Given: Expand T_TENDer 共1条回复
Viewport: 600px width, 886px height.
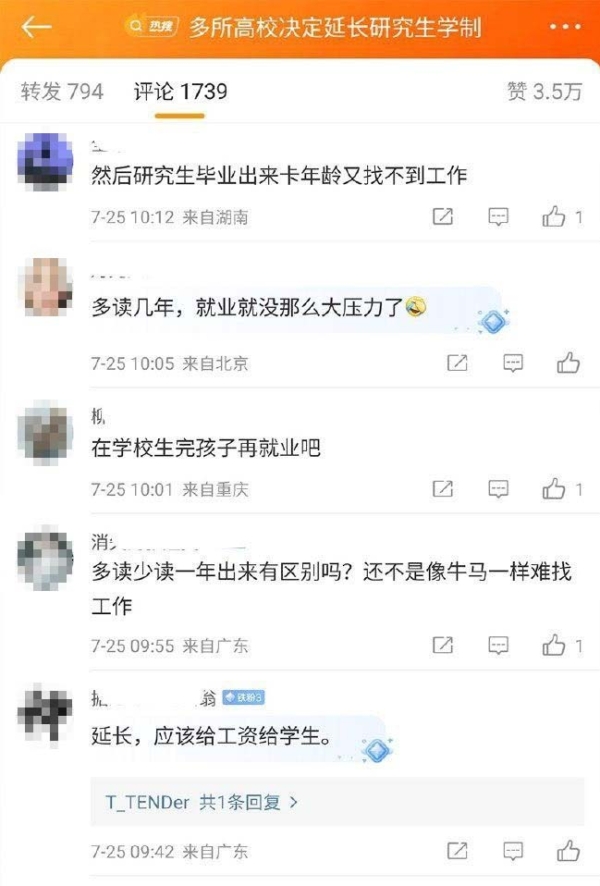Looking at the screenshot, I should click(x=202, y=802).
